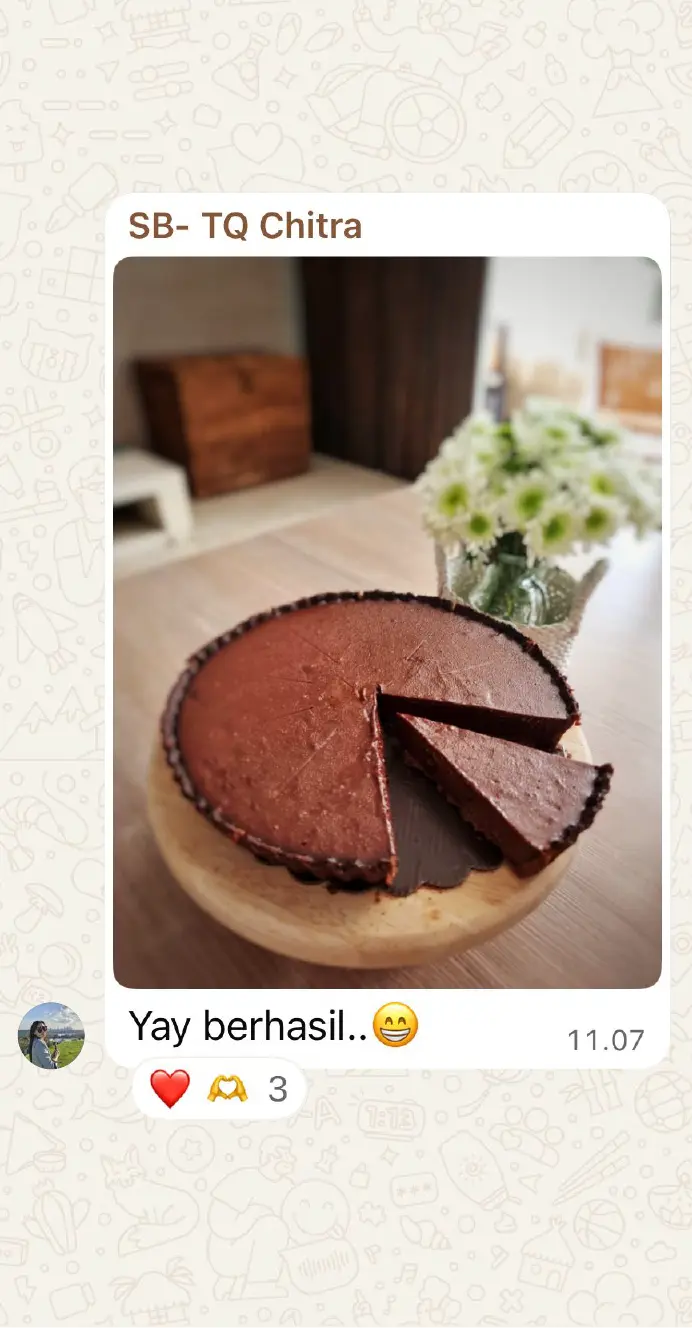Open the heart reactions pill
Image resolution: width=692 pixels, height=1328 pixels.
pos(218,1088)
